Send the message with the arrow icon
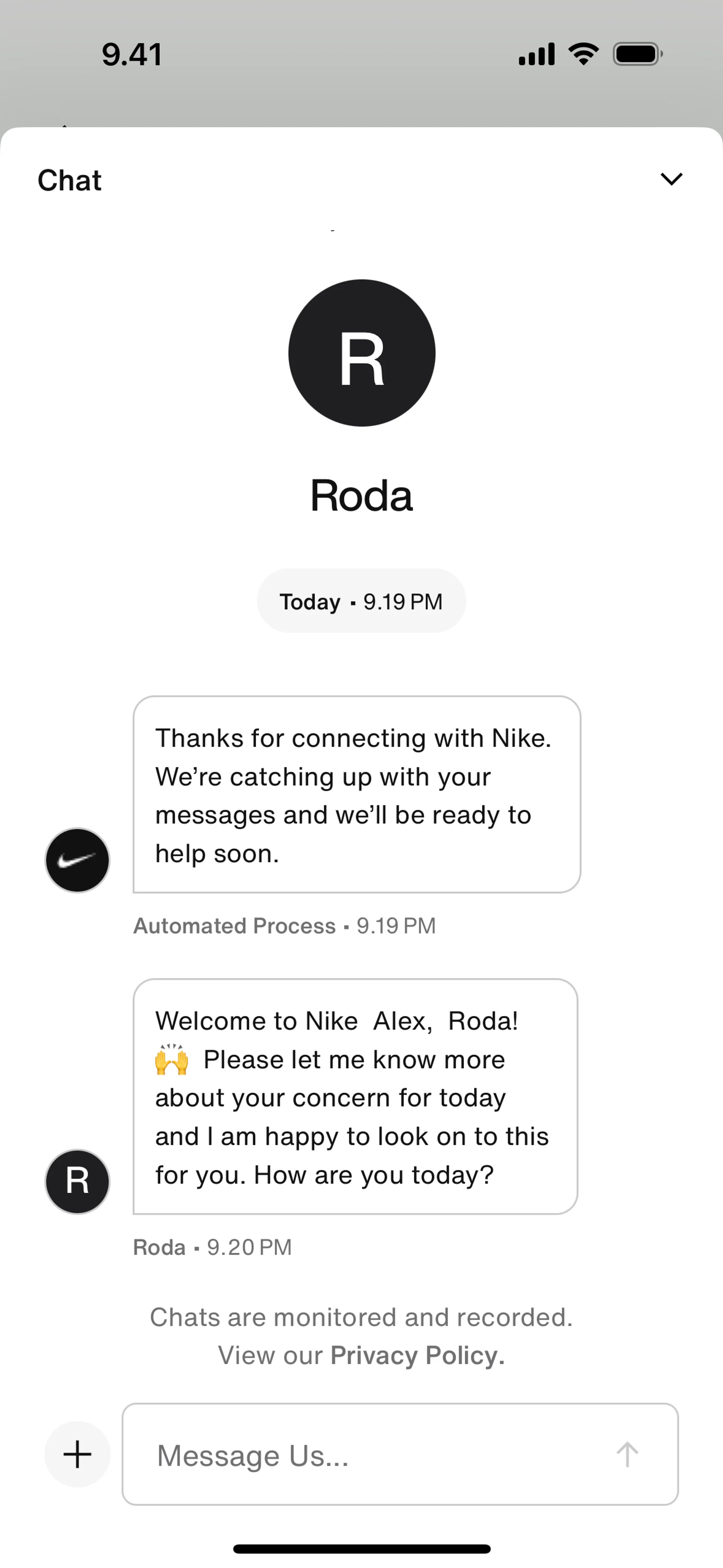Image resolution: width=723 pixels, height=1568 pixels. point(627,1455)
